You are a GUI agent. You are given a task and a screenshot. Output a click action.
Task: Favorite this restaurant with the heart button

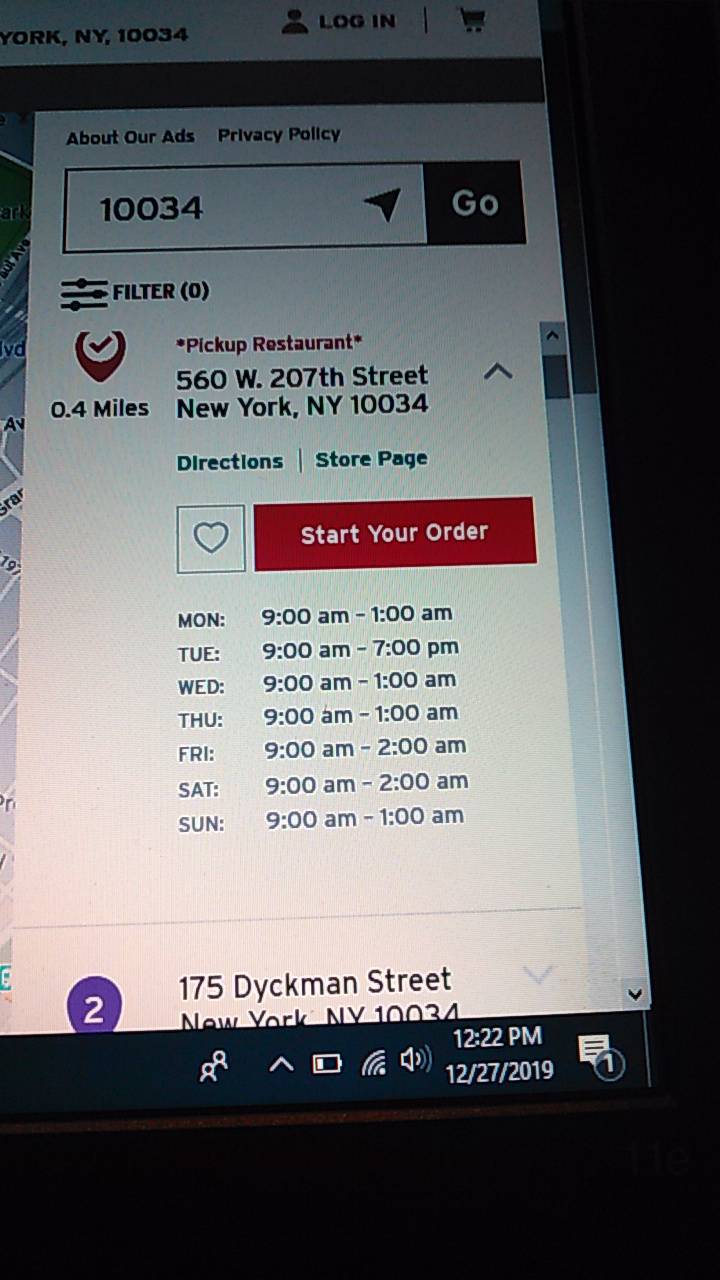[211, 538]
